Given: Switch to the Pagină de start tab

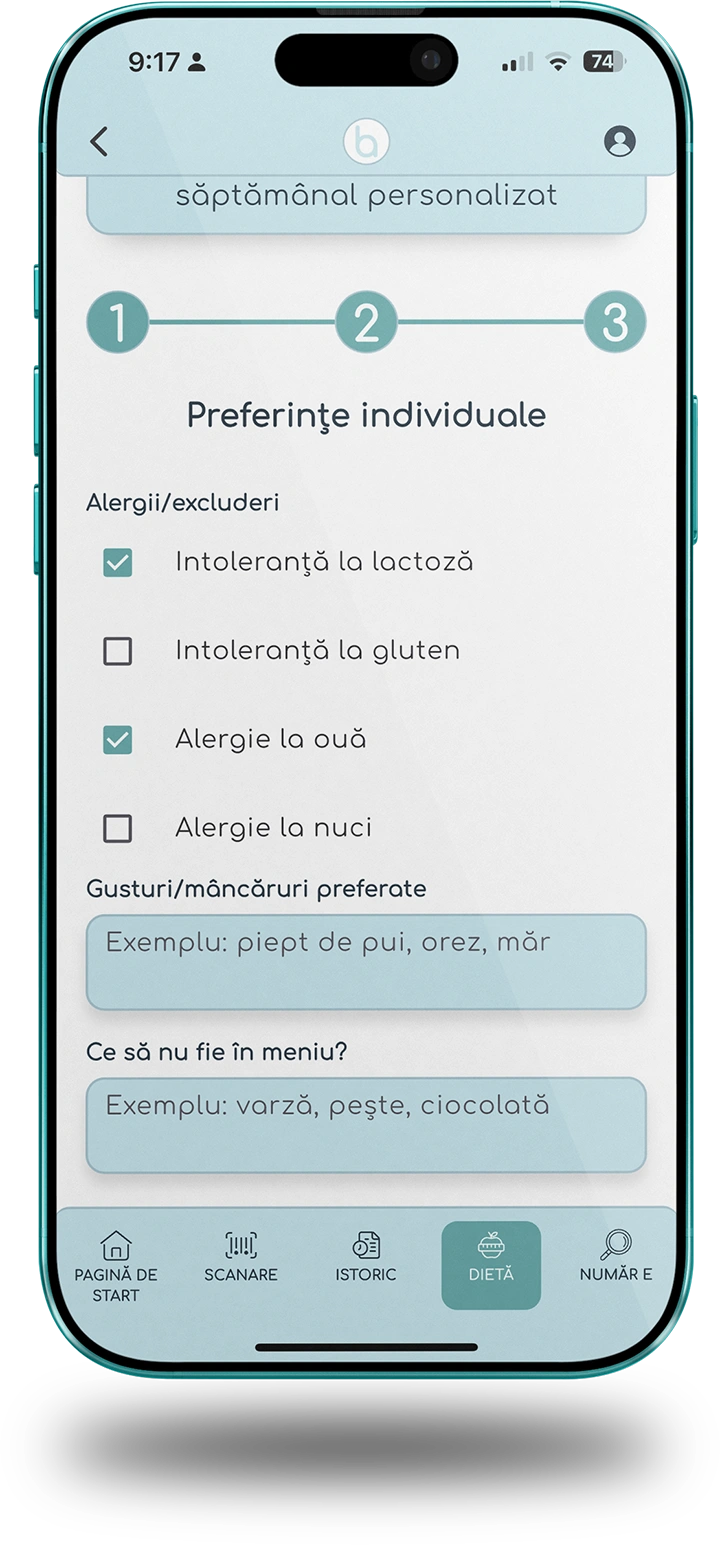Looking at the screenshot, I should coord(116,1265).
